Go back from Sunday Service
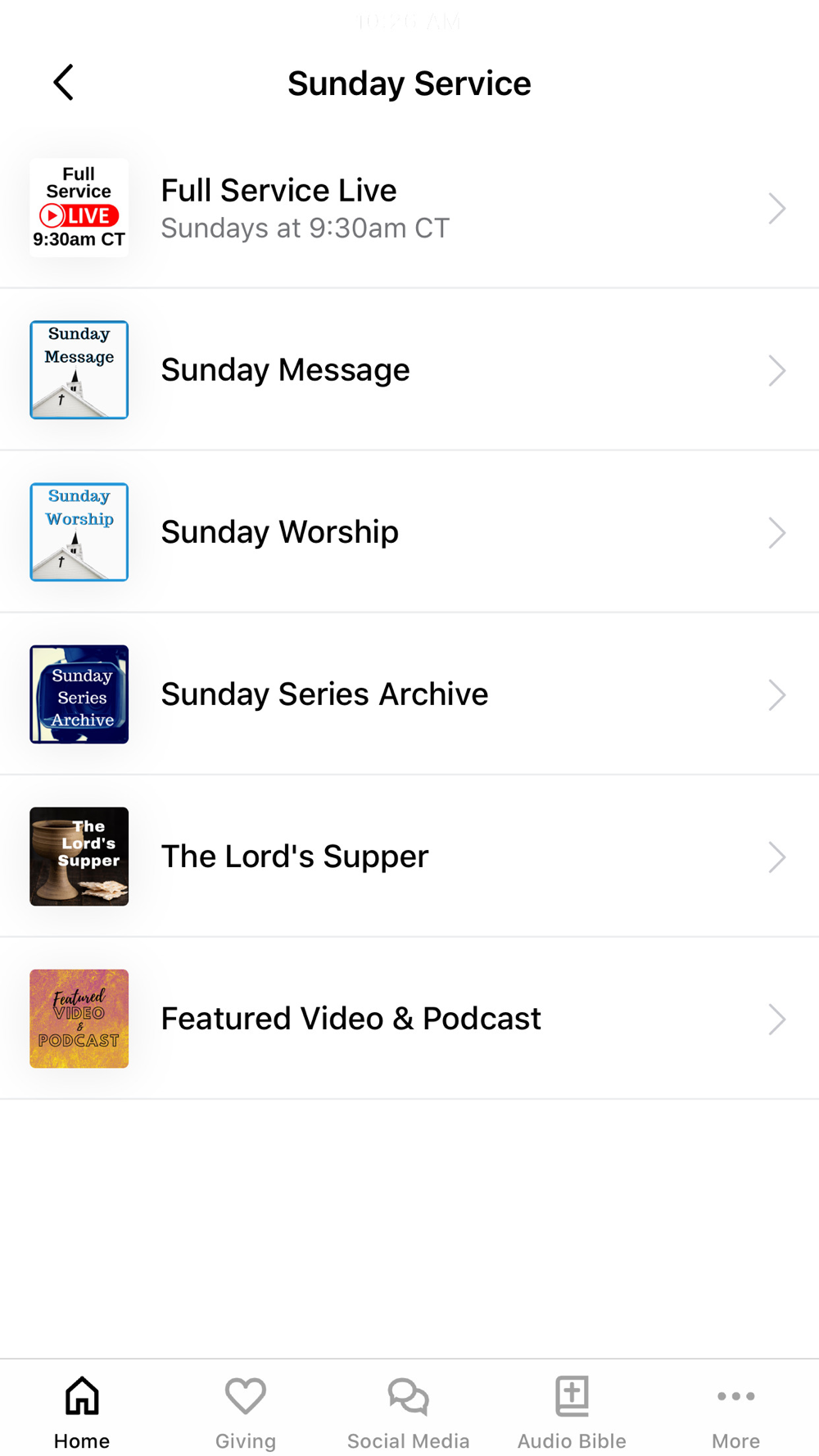The image size is (819, 1456). point(64,83)
